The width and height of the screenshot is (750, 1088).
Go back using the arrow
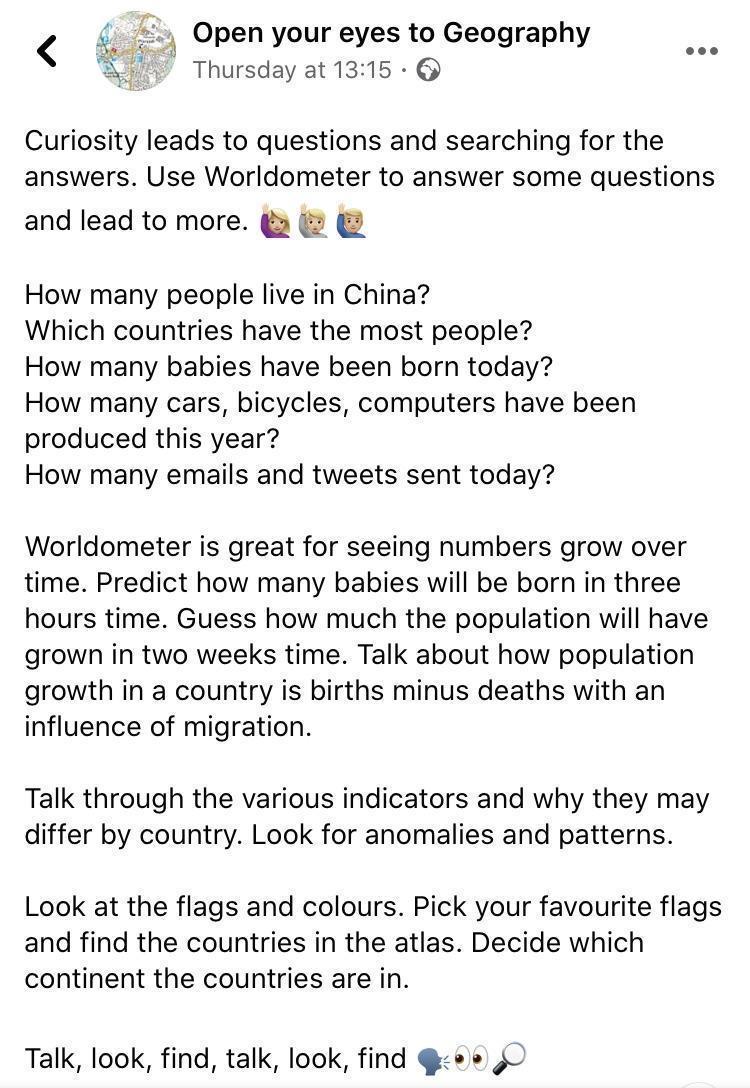point(47,51)
